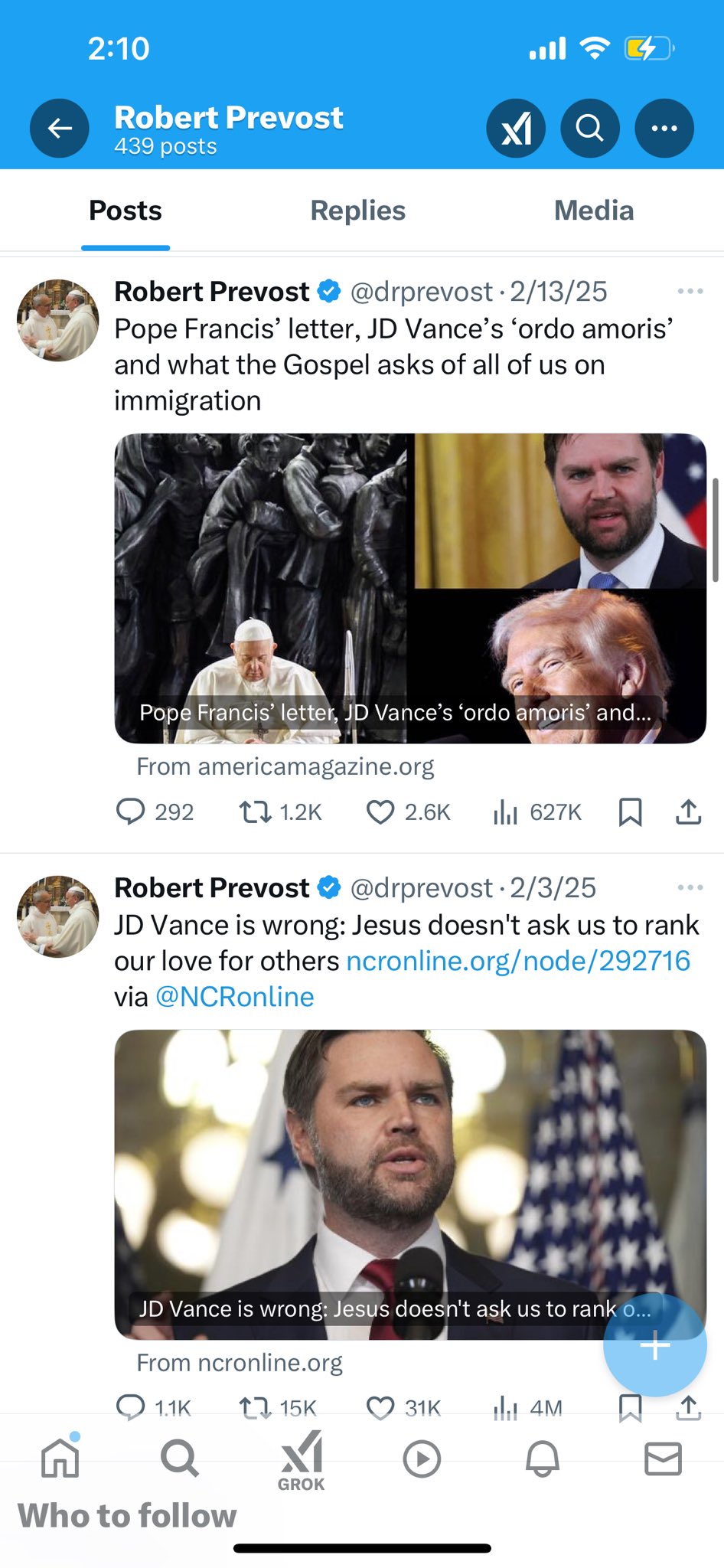The image size is (724, 1568).
Task: Repost the 2/13/25 Pope Francis letter post
Action: click(x=256, y=812)
